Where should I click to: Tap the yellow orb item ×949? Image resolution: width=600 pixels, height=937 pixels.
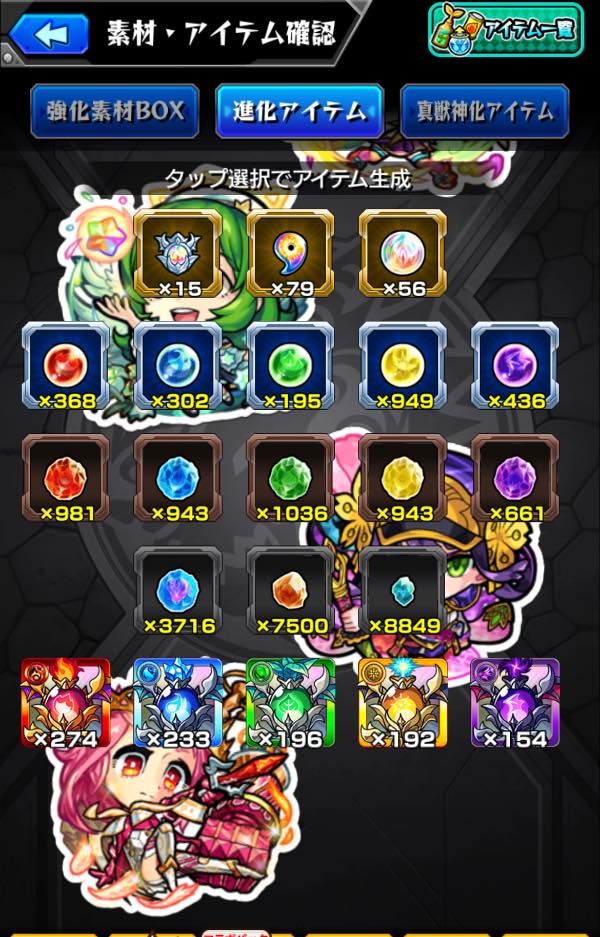coord(403,367)
